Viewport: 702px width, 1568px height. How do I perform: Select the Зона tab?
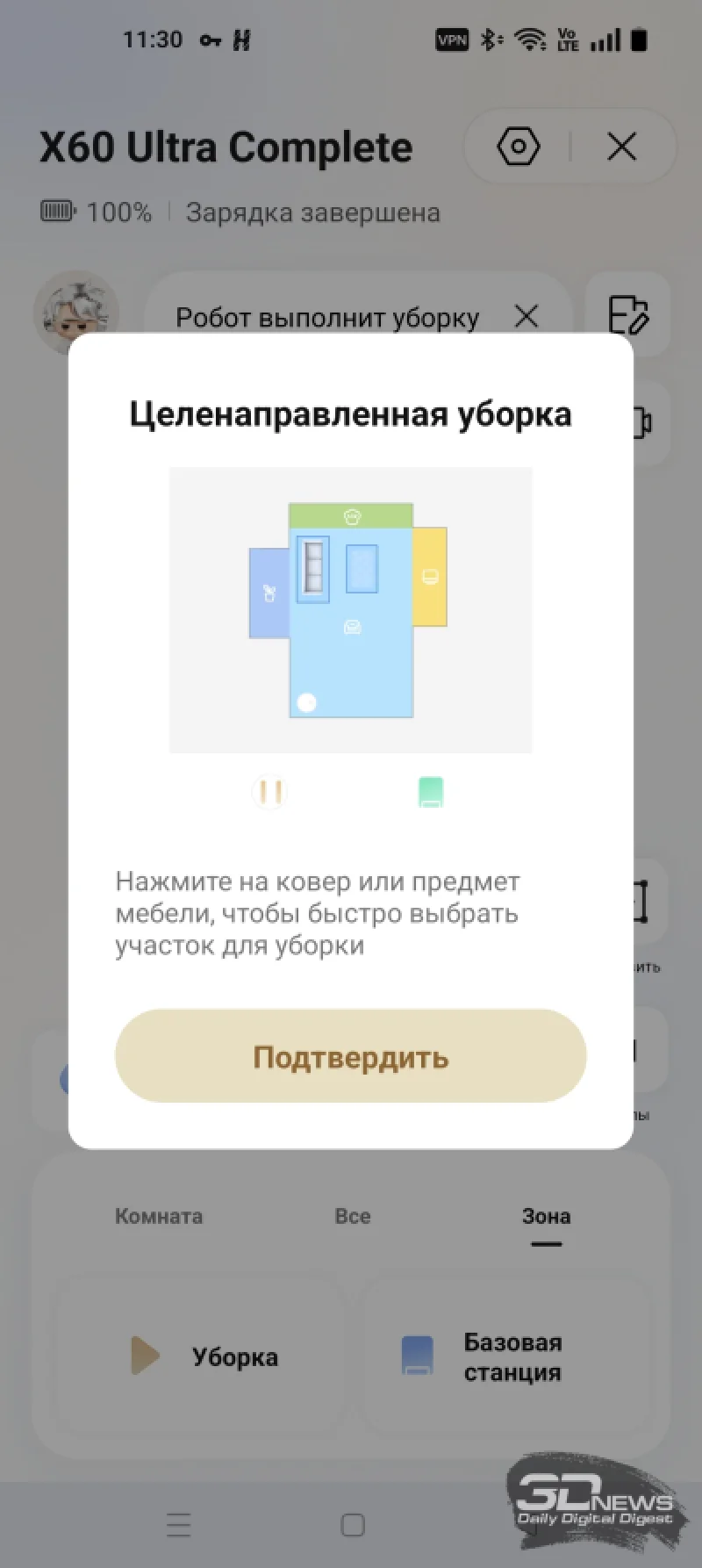click(x=546, y=1216)
